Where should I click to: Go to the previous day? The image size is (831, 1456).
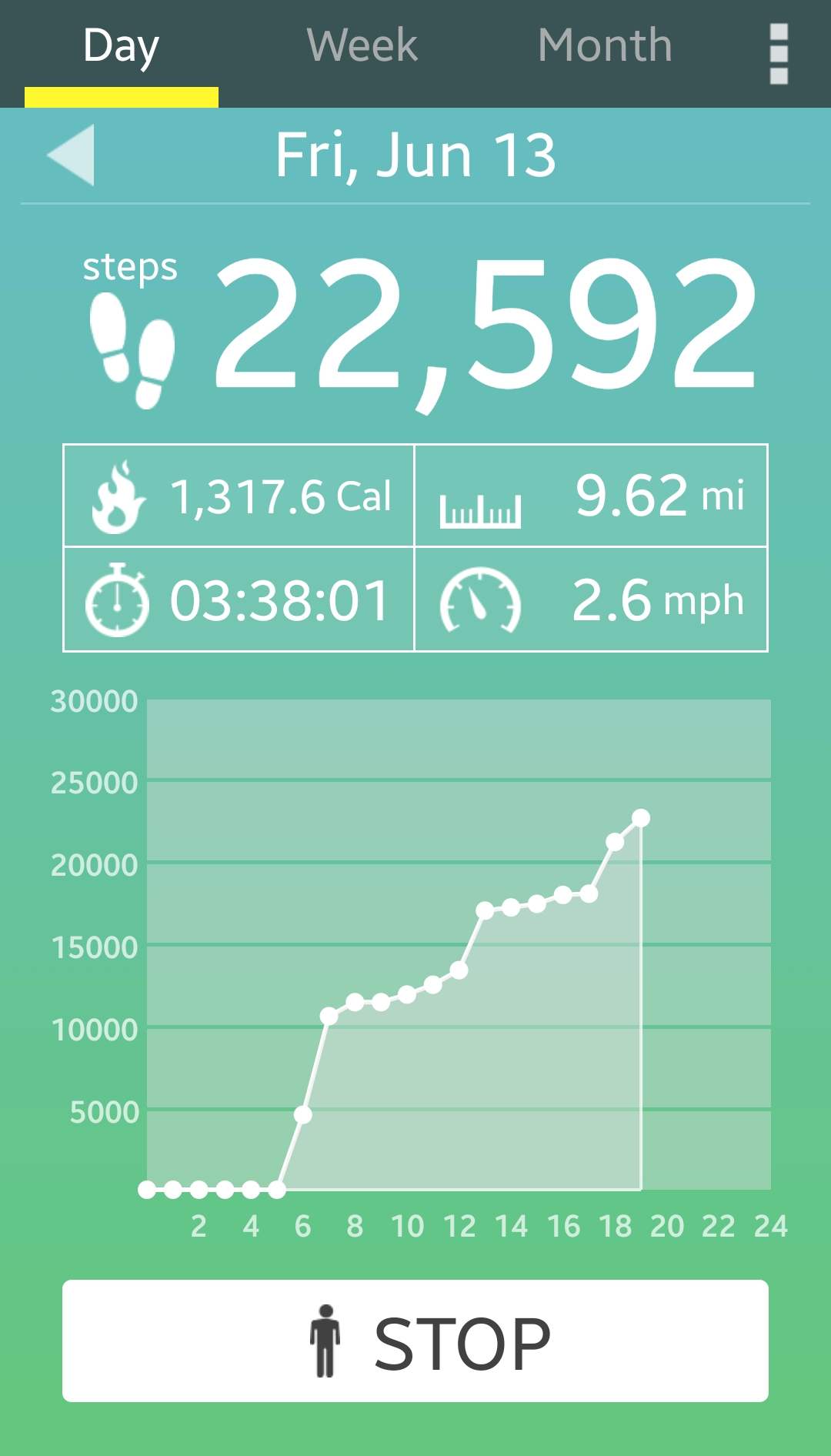71,155
